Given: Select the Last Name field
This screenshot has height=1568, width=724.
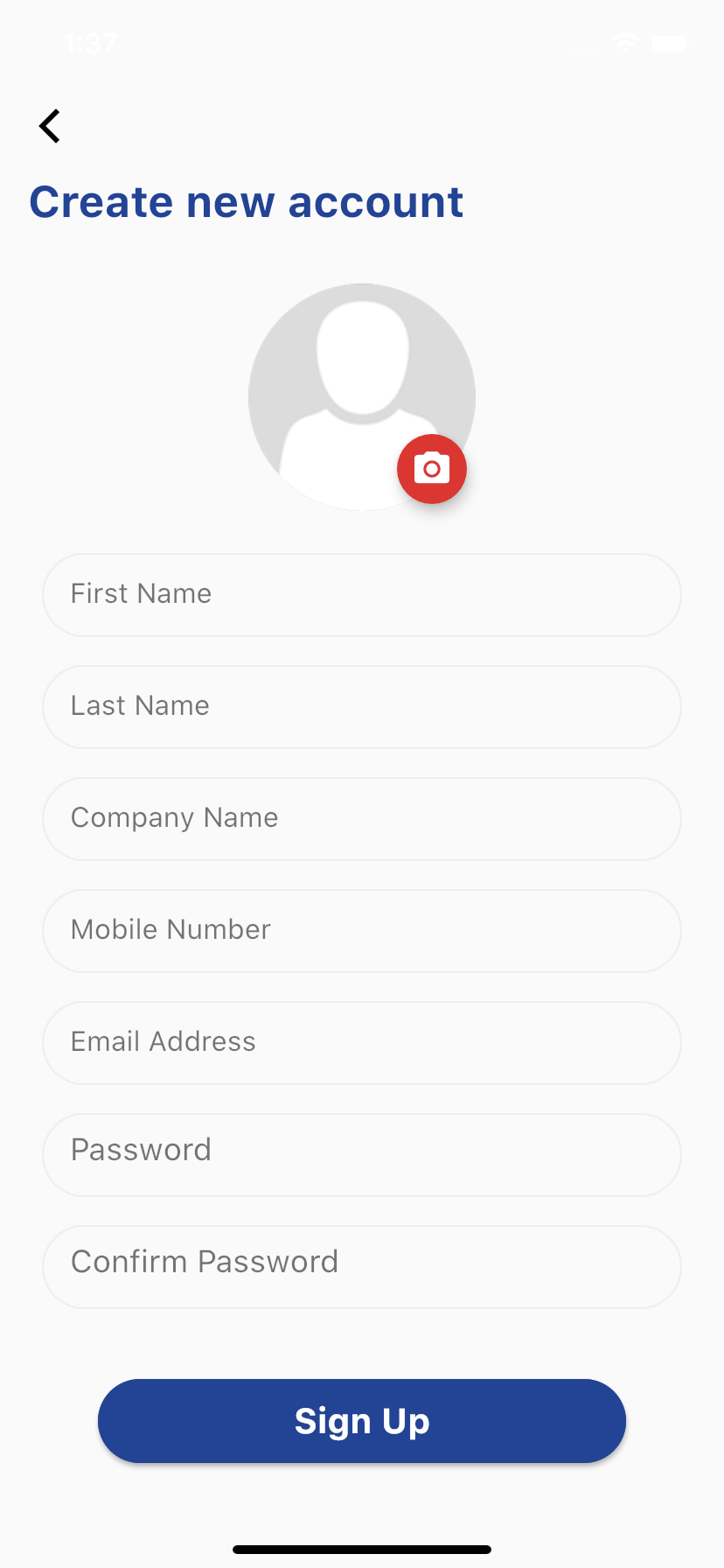Looking at the screenshot, I should click(362, 707).
